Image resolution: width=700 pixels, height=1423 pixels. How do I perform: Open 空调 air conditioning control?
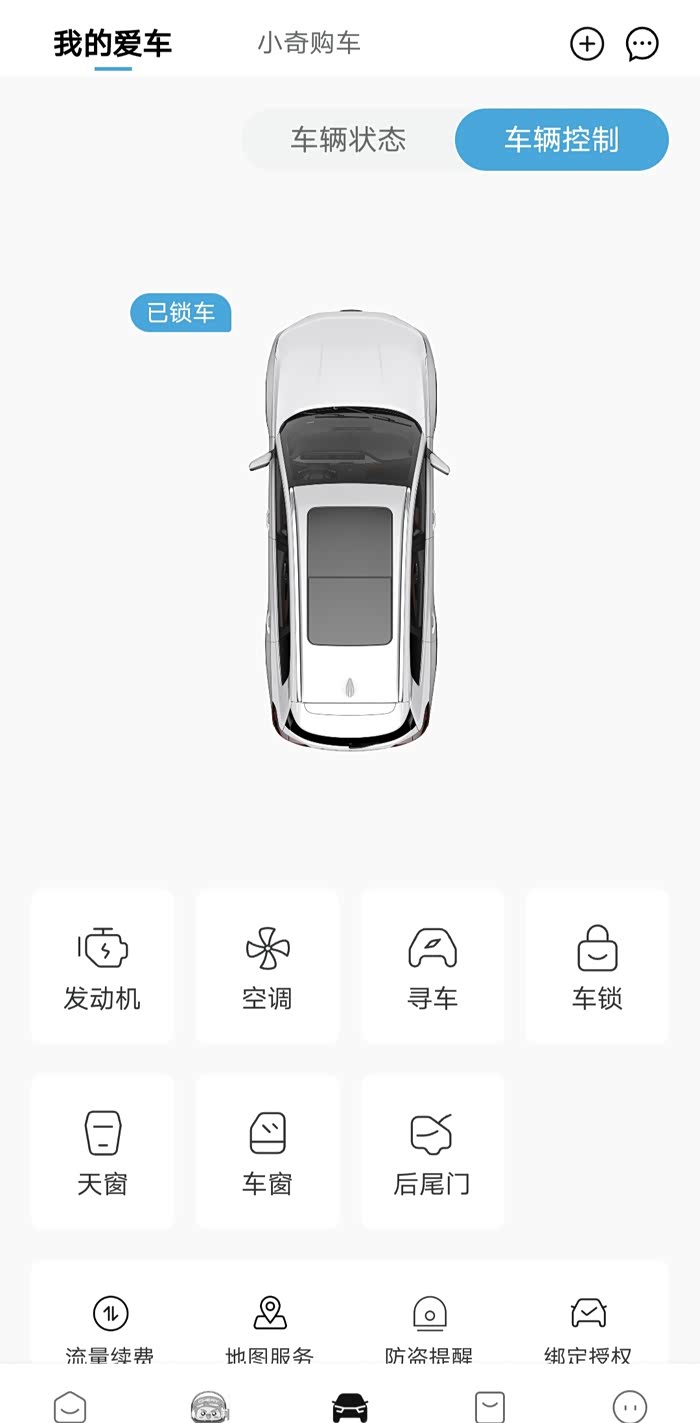267,967
